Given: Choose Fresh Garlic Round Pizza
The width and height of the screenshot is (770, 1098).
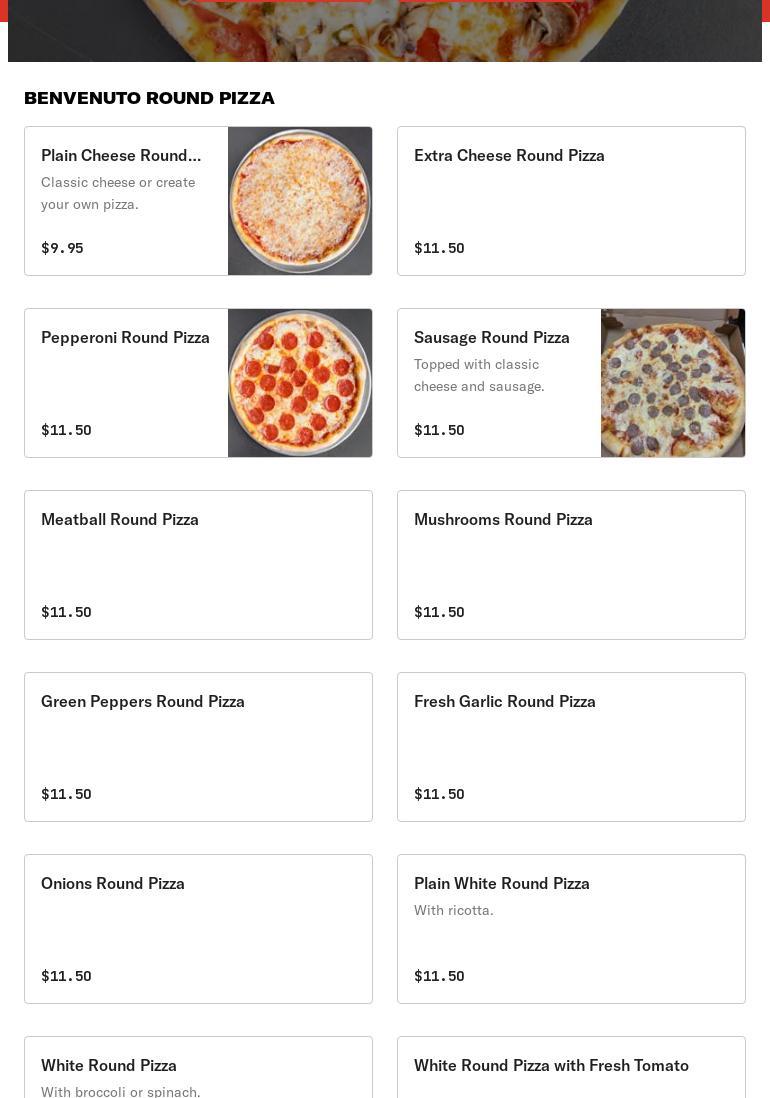Looking at the screenshot, I should [x=571, y=747].
